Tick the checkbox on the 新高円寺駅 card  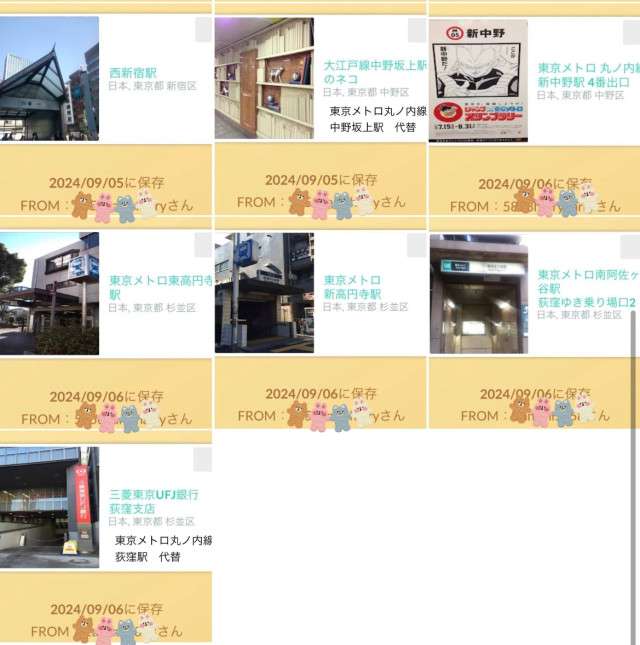click(x=417, y=245)
